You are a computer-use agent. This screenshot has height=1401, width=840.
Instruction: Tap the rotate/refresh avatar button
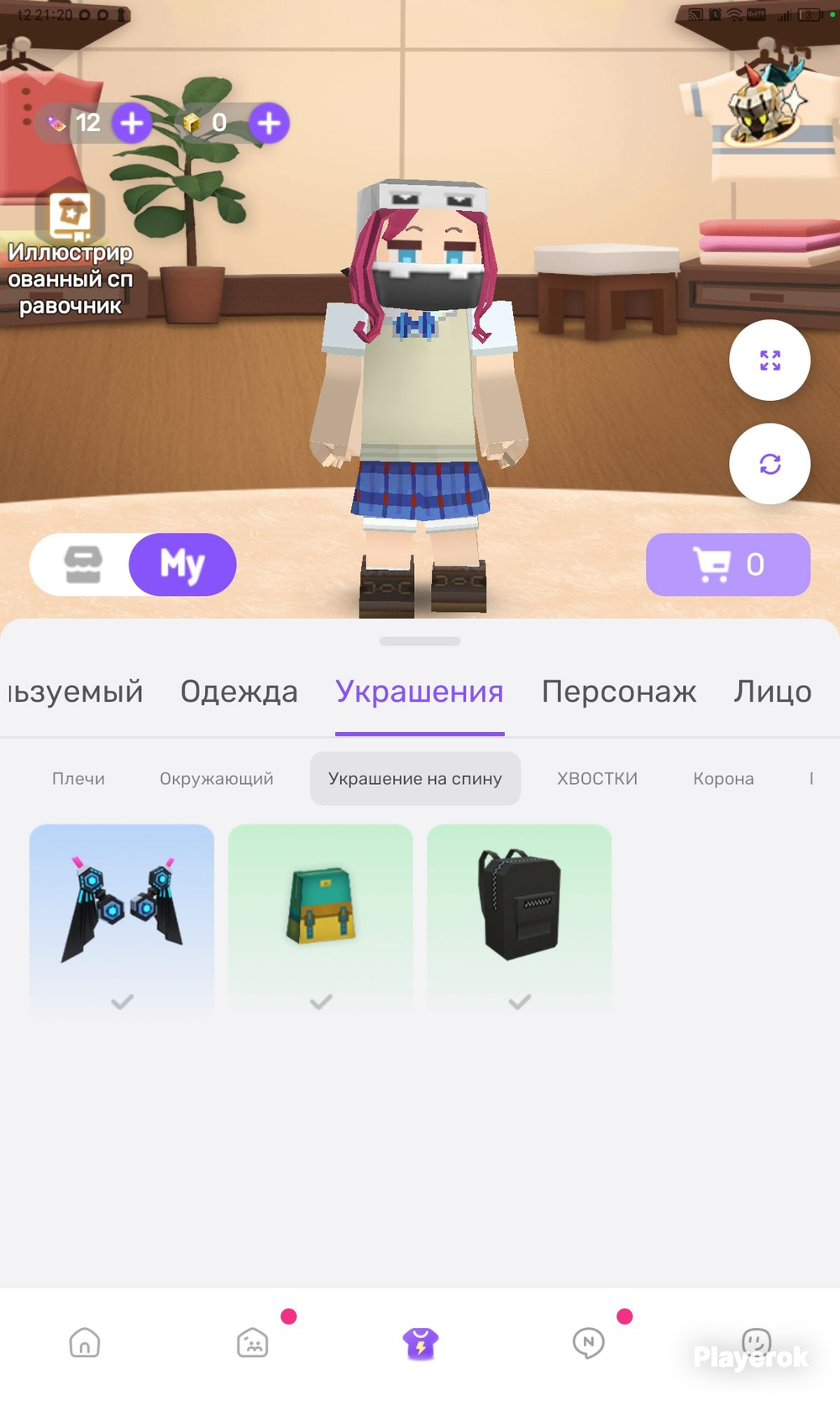(x=769, y=464)
